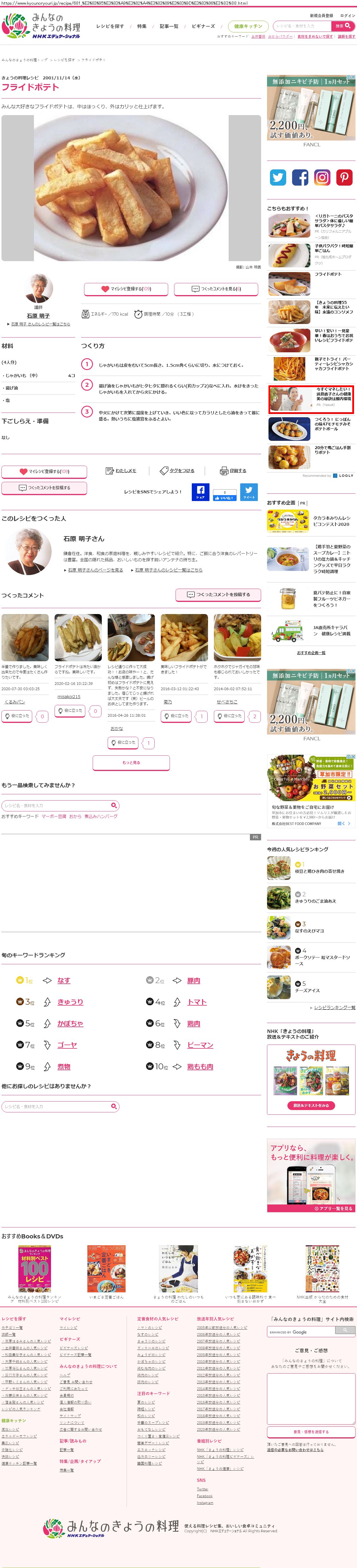Tap もっと見る under the comments
357x1568 pixels.
pyautogui.click(x=131, y=762)
